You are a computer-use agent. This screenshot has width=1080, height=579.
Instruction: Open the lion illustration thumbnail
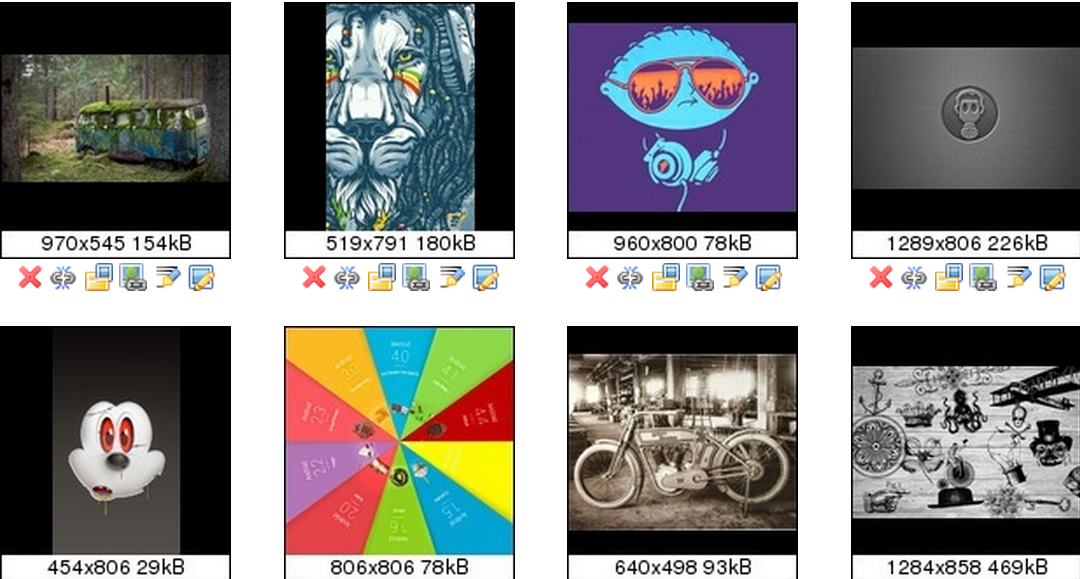coord(399,116)
